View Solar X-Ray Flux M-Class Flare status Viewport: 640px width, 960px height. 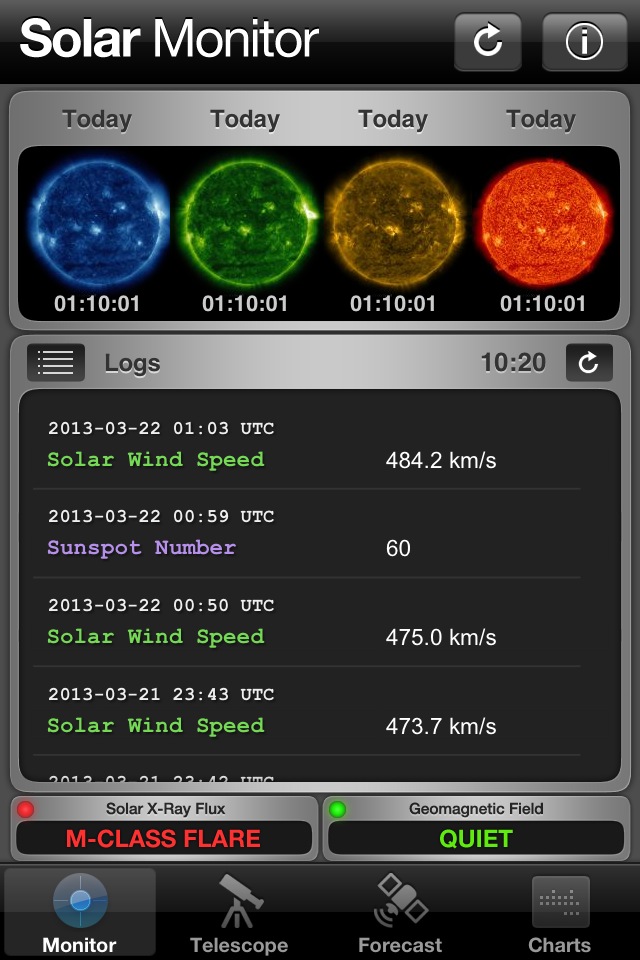[164, 828]
